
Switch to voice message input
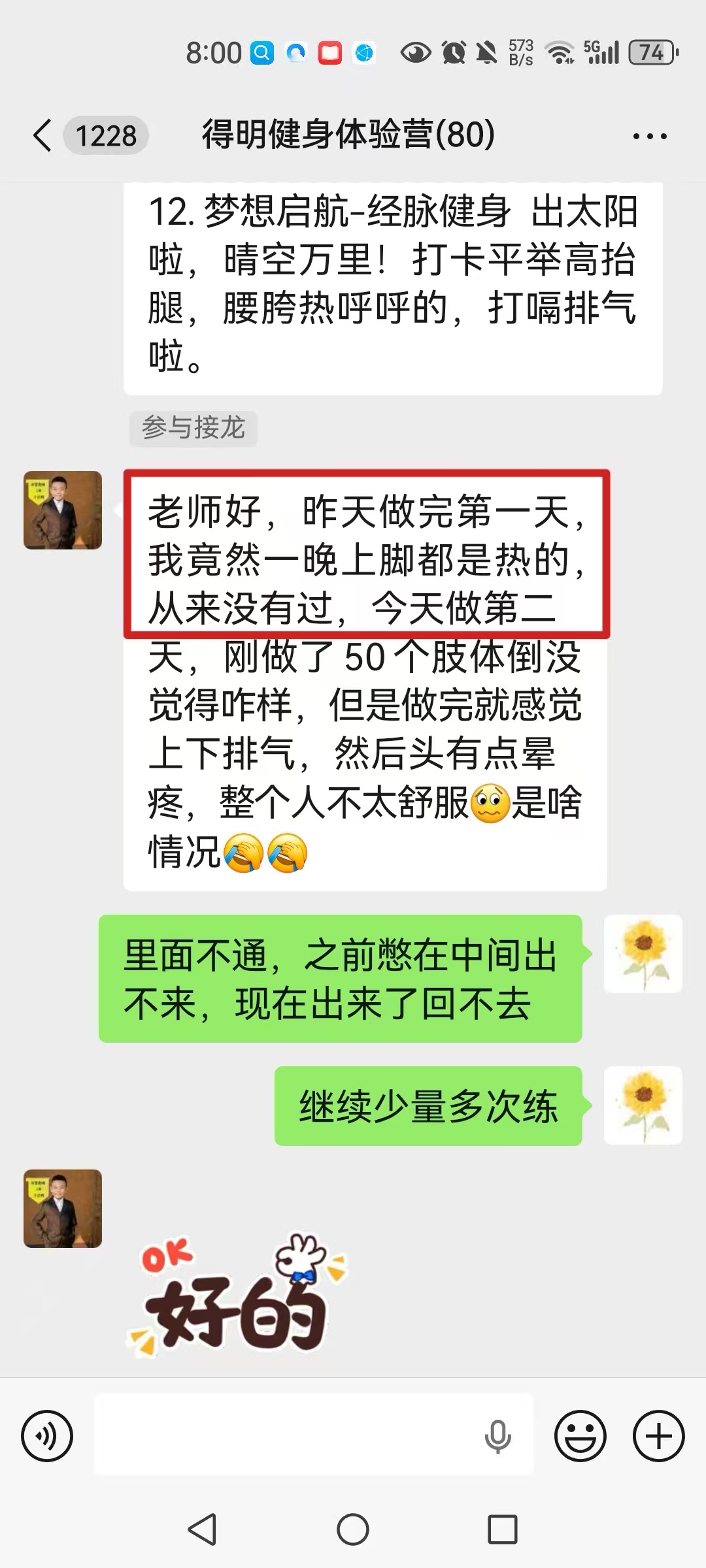pyautogui.click(x=47, y=1436)
